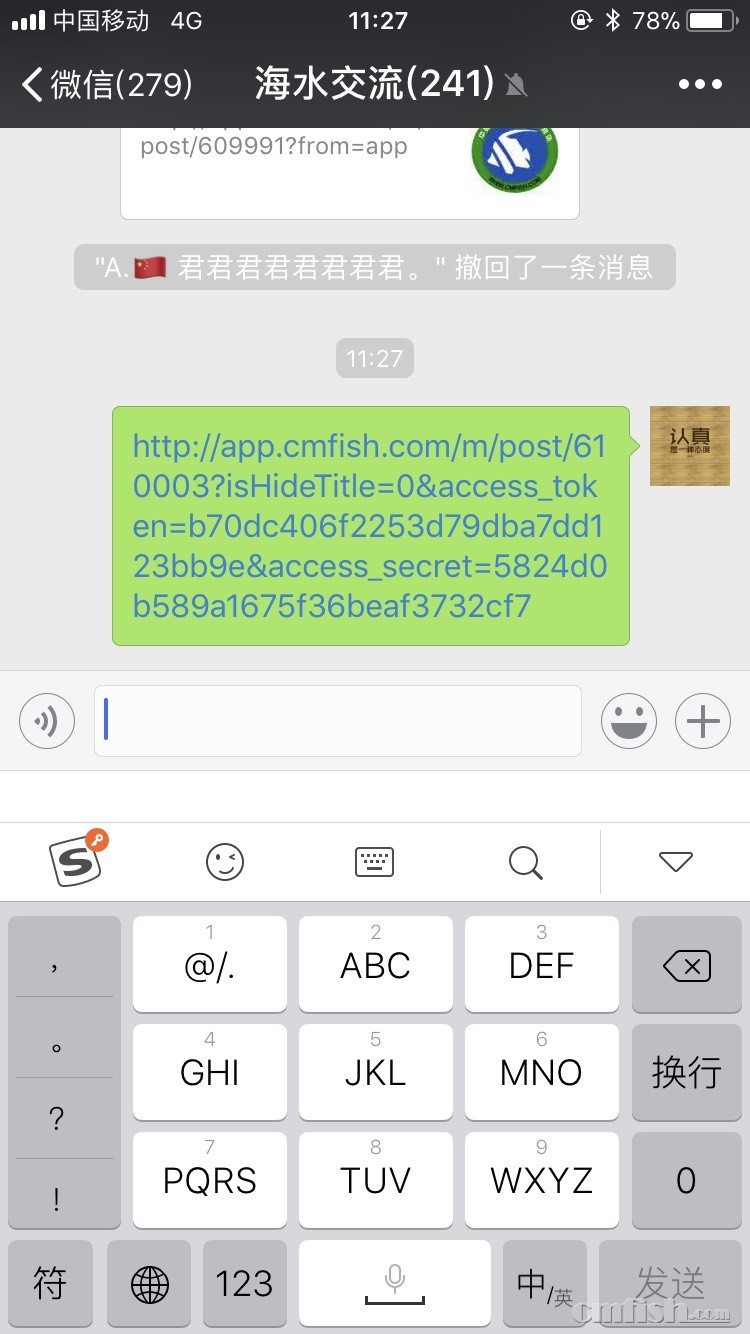Open the keyboard search tool
The width and height of the screenshot is (750, 1334).
point(525,861)
